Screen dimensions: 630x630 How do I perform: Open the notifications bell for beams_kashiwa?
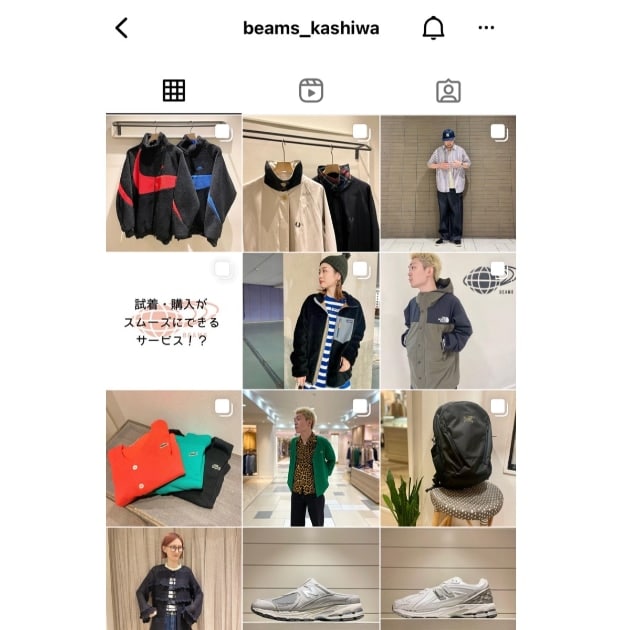(433, 28)
